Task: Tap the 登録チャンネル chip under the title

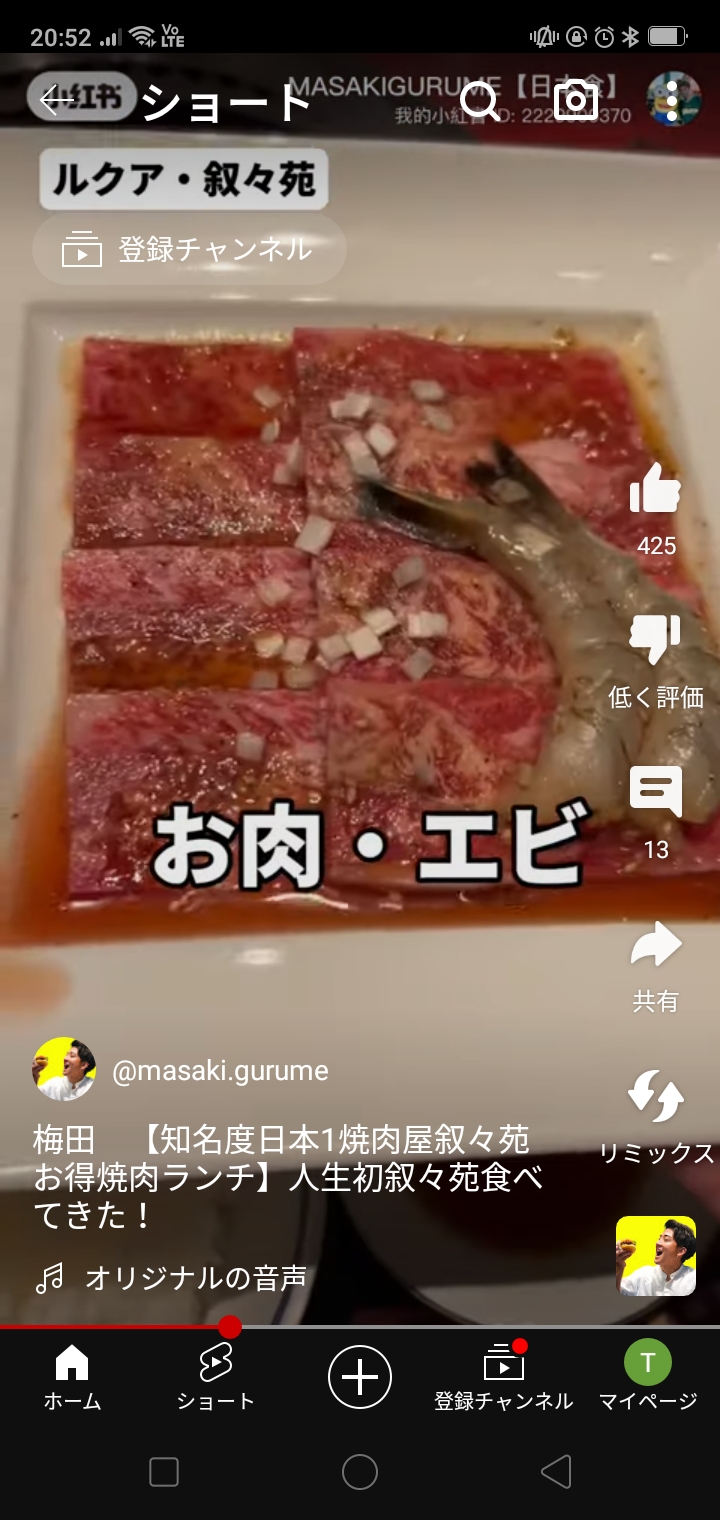Action: [x=190, y=249]
